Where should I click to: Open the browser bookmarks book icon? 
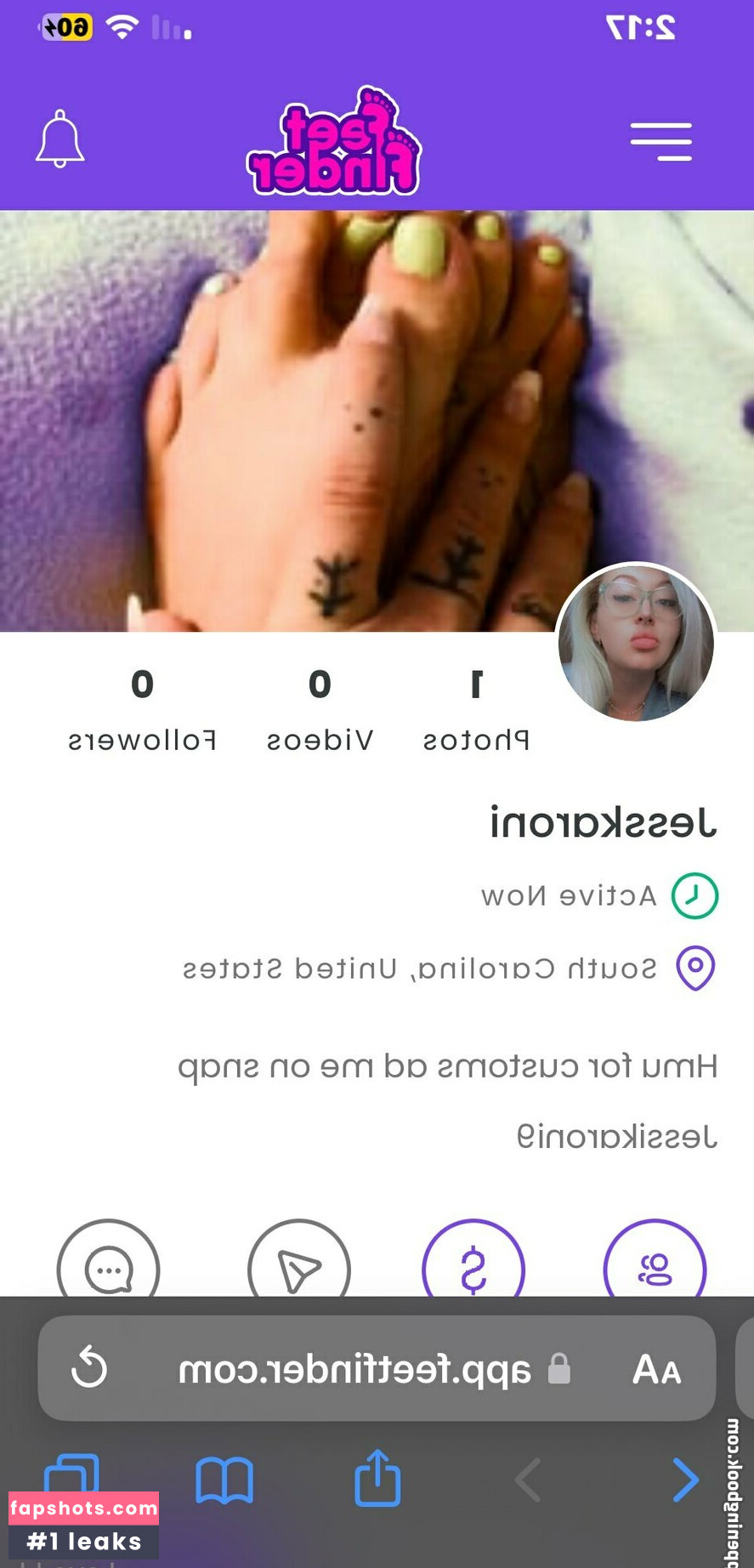pos(224,1480)
